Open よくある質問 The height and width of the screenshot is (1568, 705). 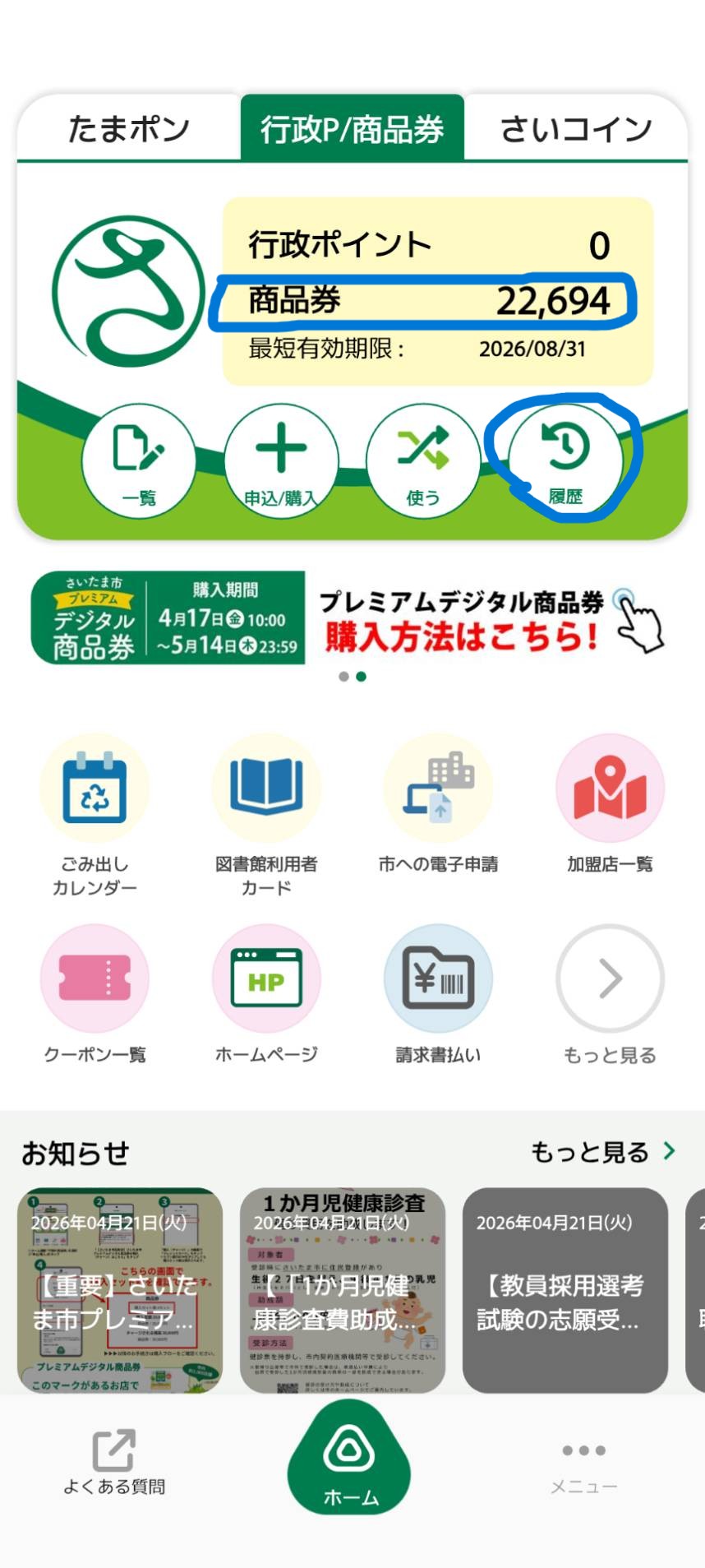click(114, 1463)
